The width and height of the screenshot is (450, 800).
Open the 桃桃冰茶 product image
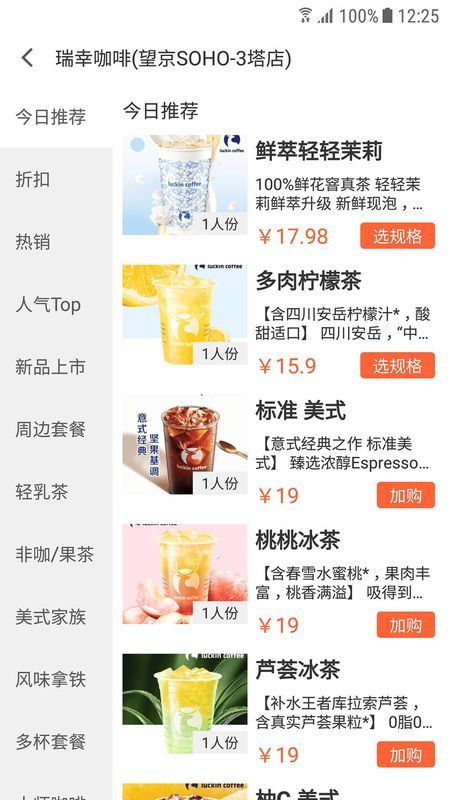pos(185,574)
